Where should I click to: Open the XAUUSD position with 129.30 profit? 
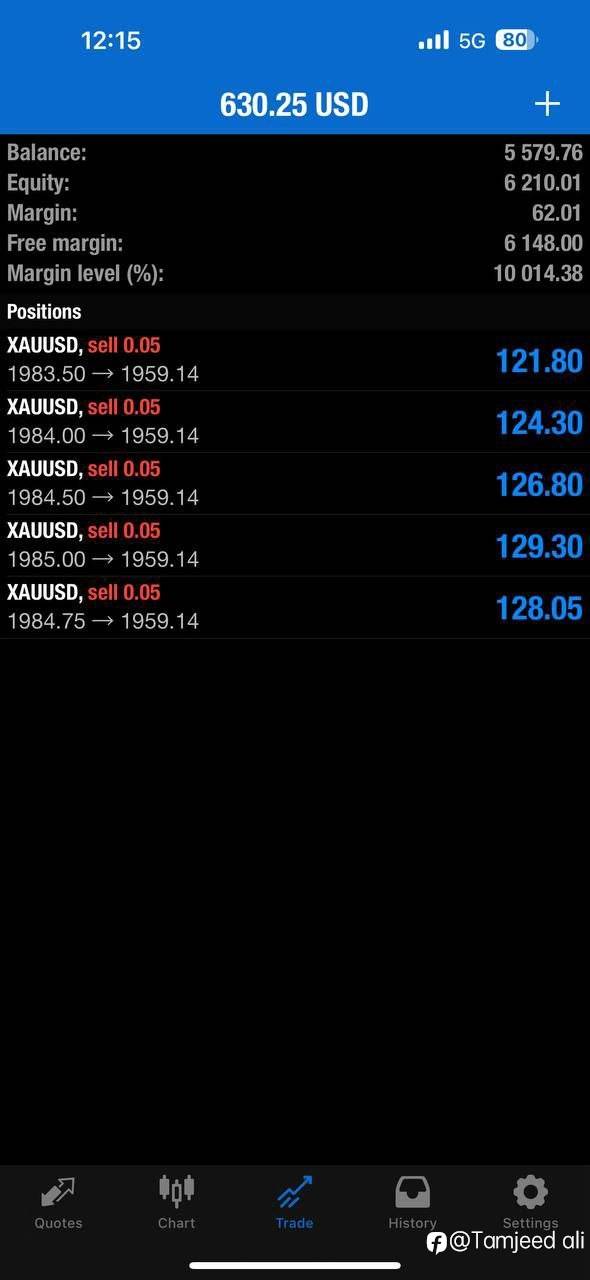[295, 546]
